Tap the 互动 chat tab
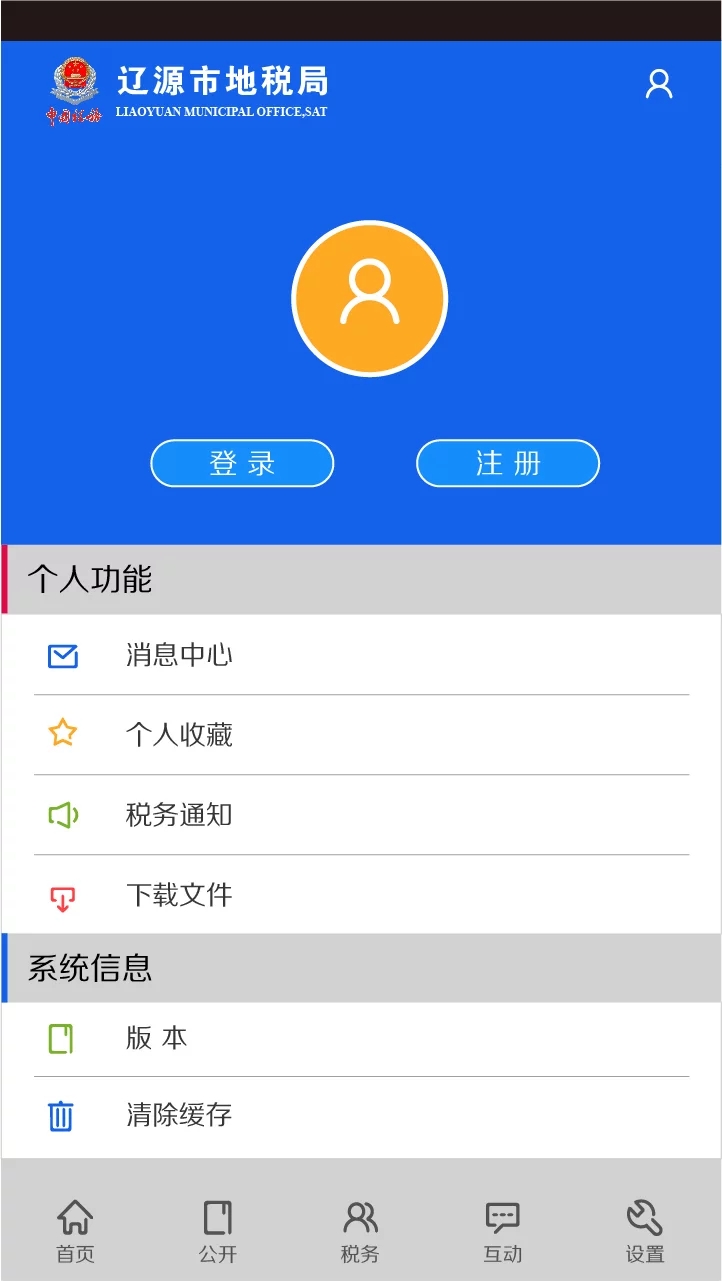Image resolution: width=722 pixels, height=1281 pixels. point(502,1229)
